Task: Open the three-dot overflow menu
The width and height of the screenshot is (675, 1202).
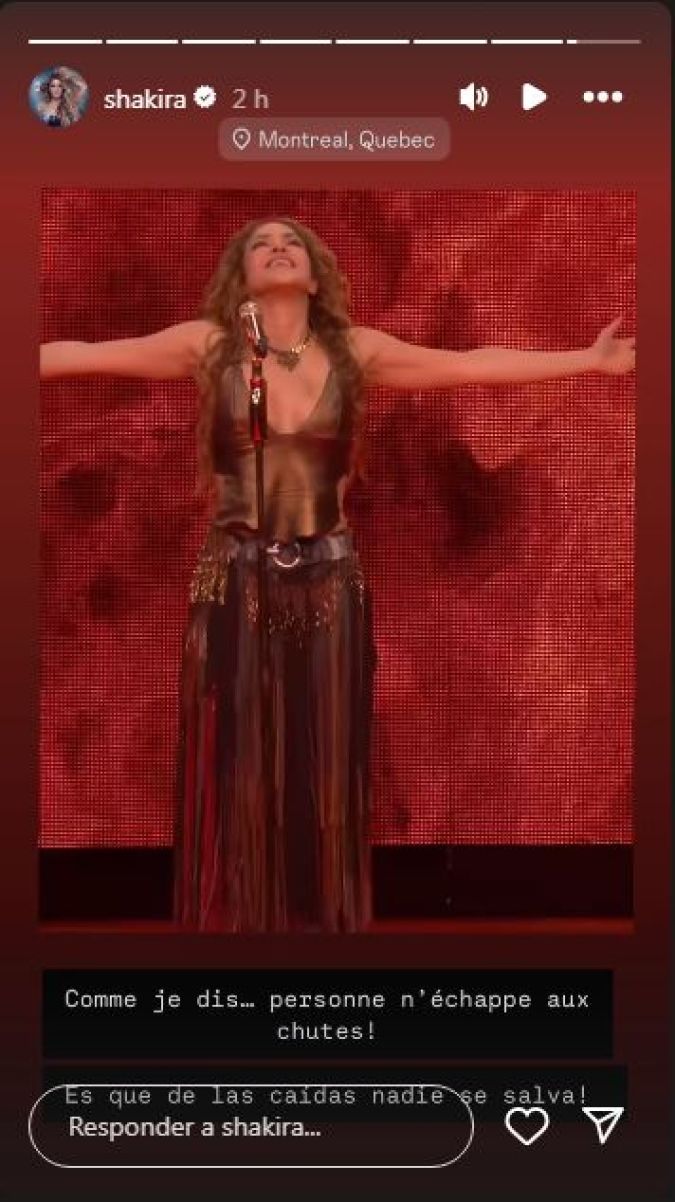Action: pyautogui.click(x=603, y=97)
